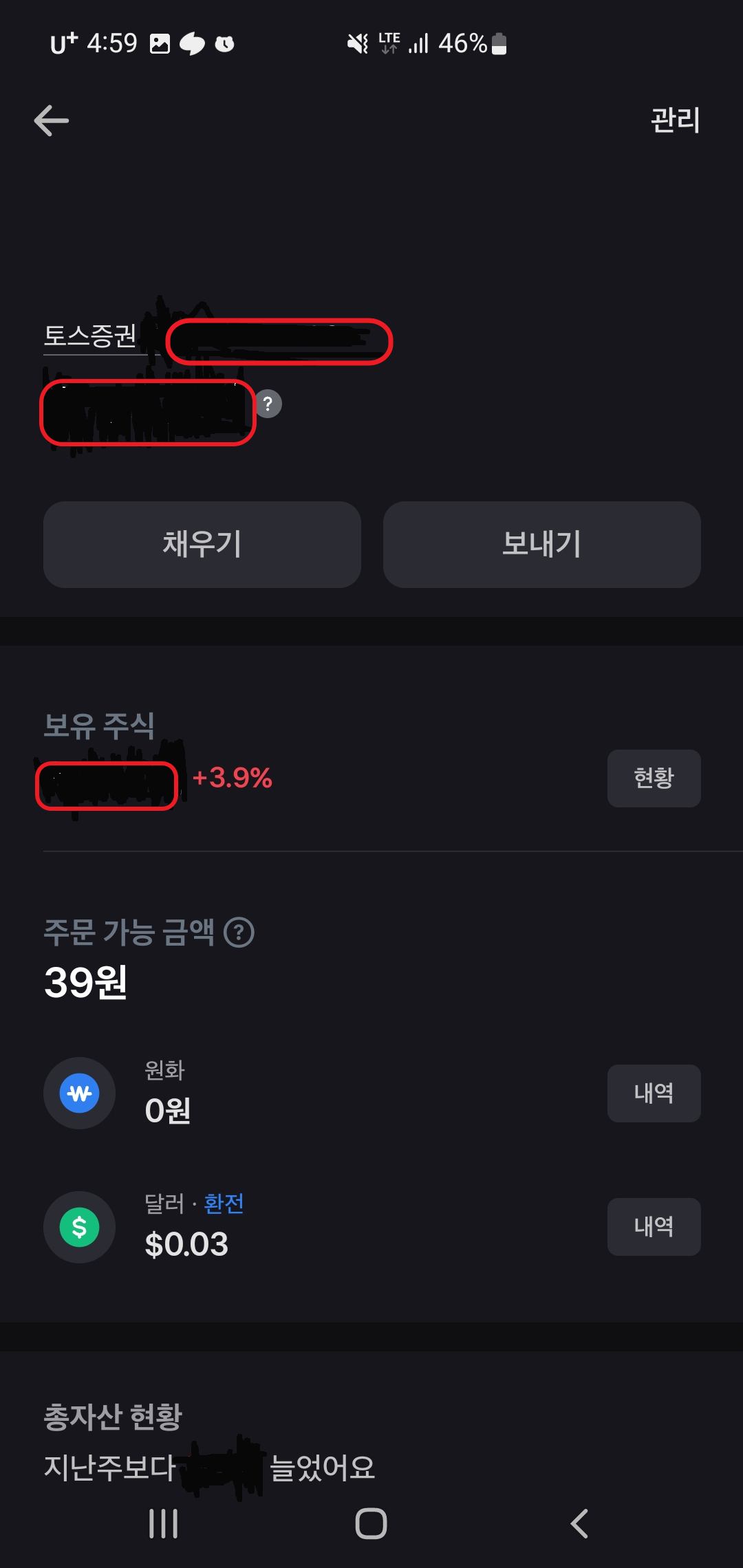This screenshot has height=1568, width=743.
Task: Open 내역 for 달러 balance
Action: pyautogui.click(x=653, y=1227)
